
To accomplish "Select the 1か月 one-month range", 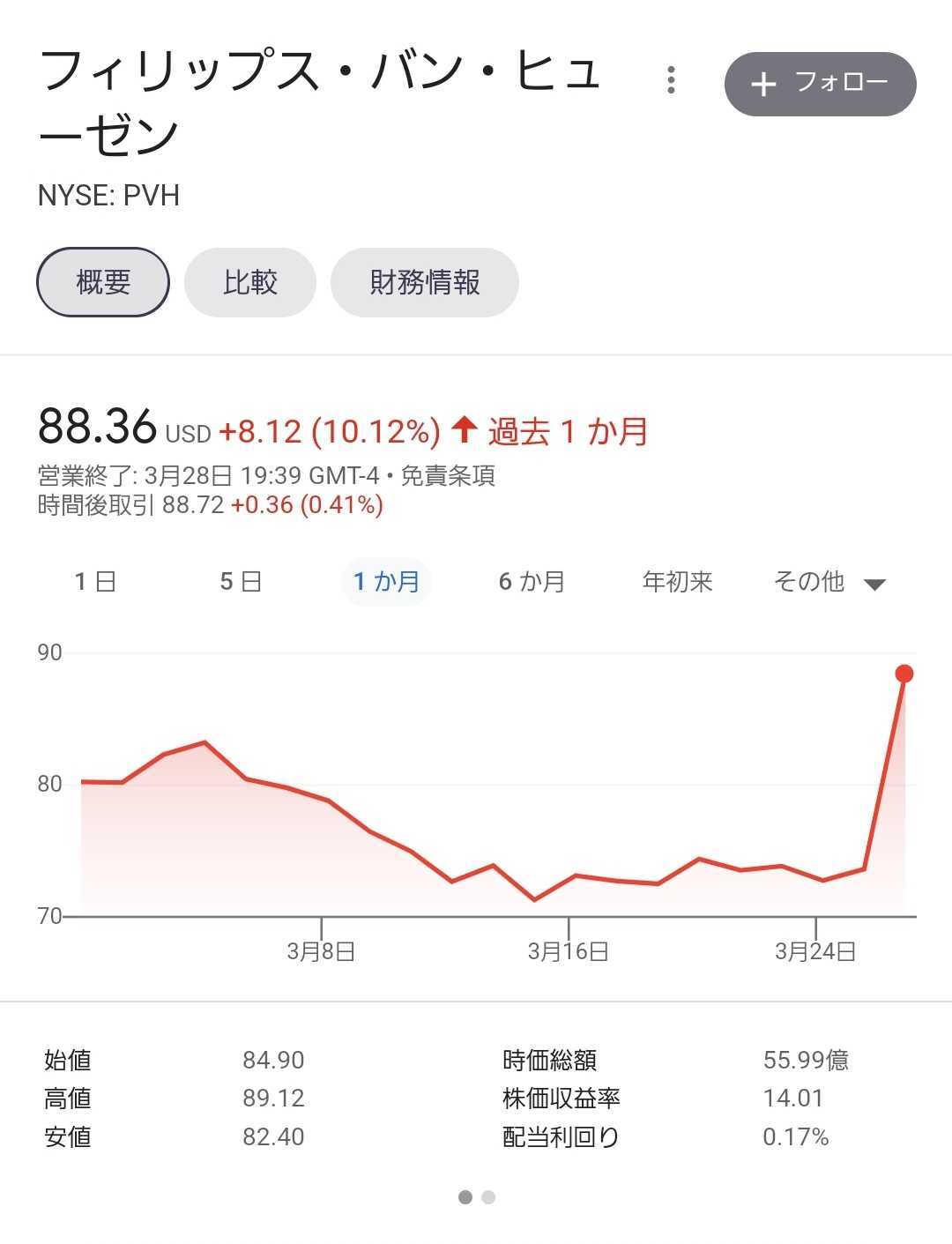I will click(386, 582).
